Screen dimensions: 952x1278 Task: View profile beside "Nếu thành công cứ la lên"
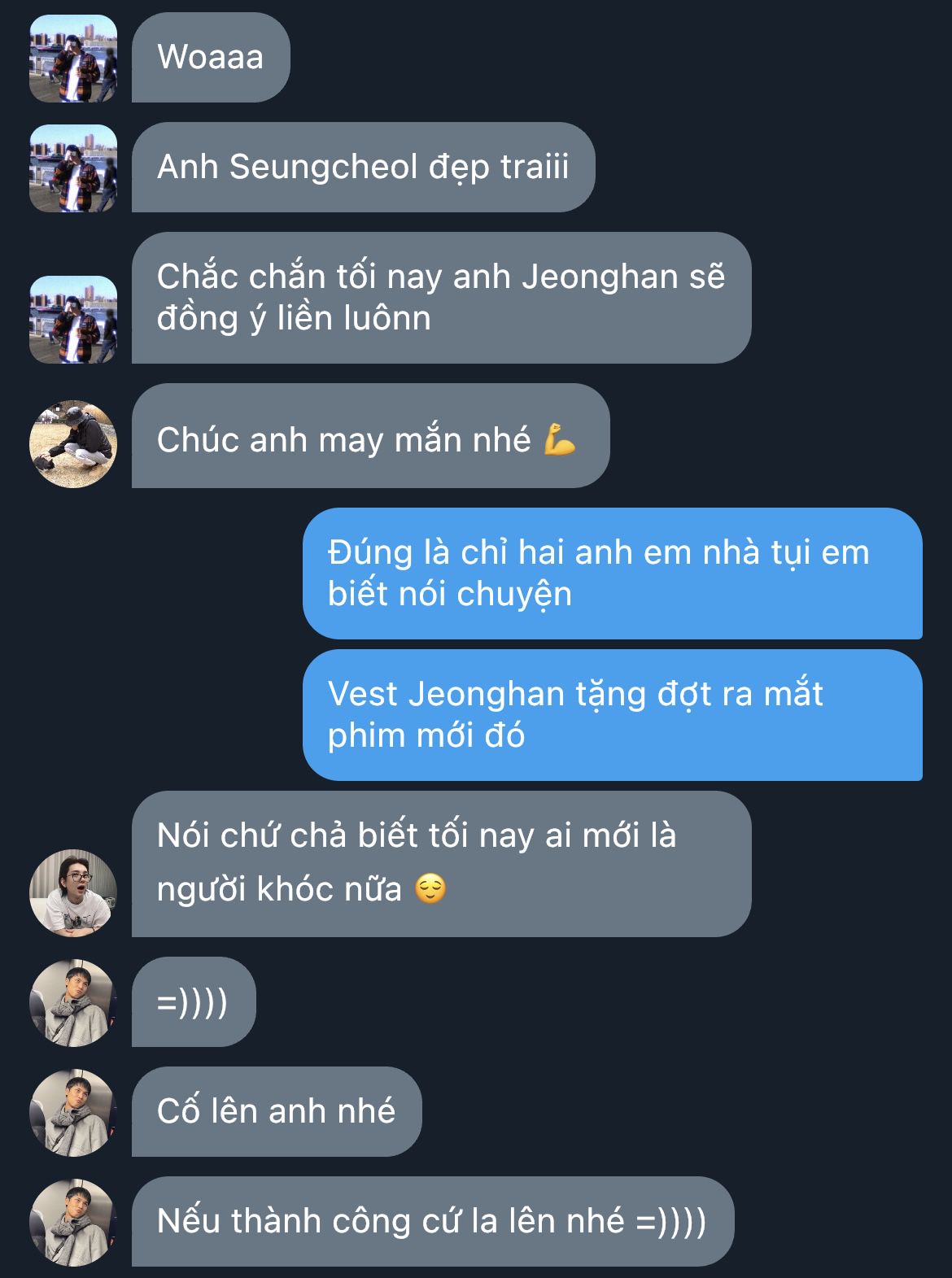point(73,1223)
